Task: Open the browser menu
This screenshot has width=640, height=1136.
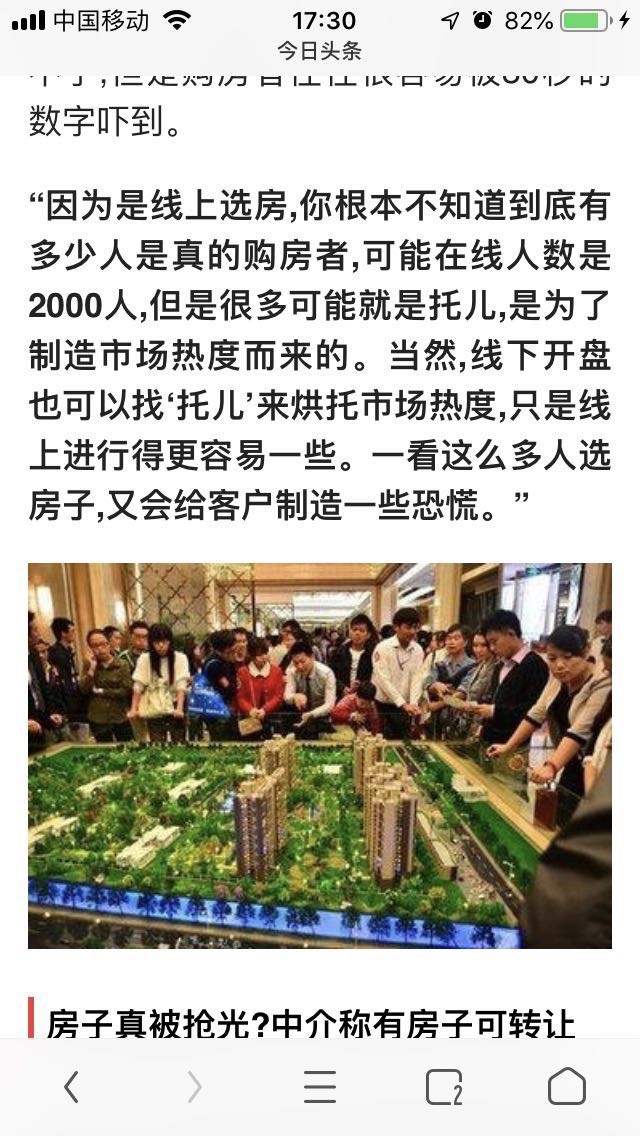Action: [x=320, y=1087]
